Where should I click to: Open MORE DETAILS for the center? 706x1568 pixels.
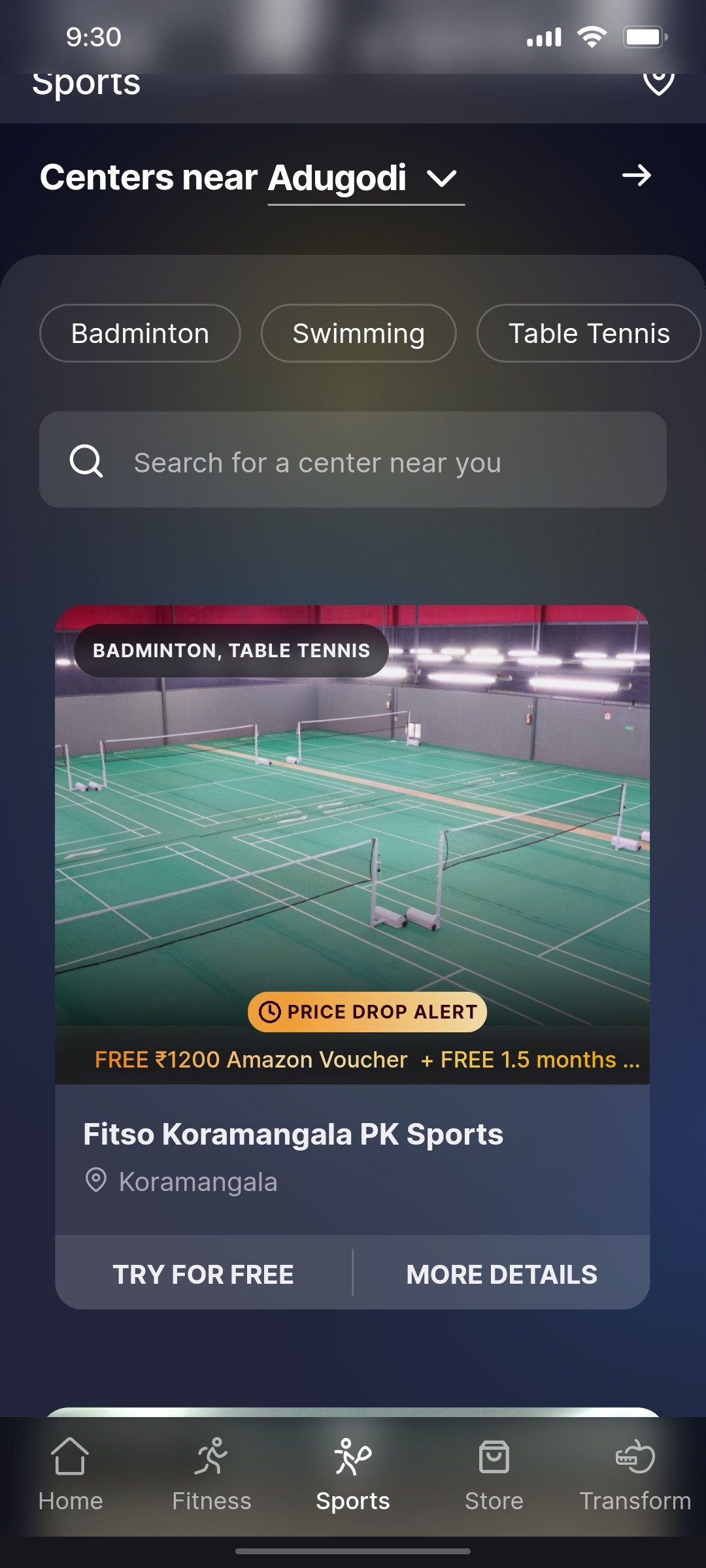pyautogui.click(x=501, y=1274)
